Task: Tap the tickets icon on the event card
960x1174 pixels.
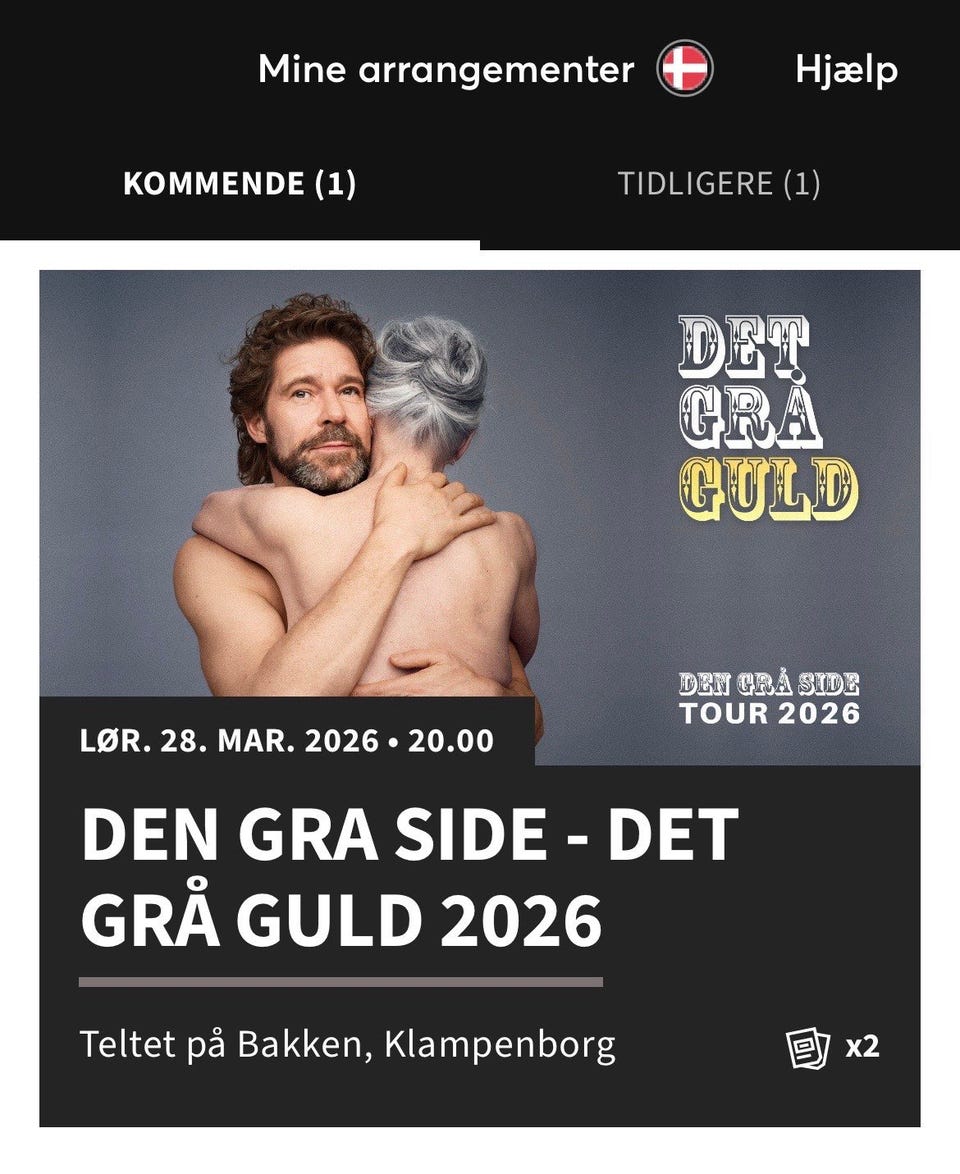Action: point(807,1048)
